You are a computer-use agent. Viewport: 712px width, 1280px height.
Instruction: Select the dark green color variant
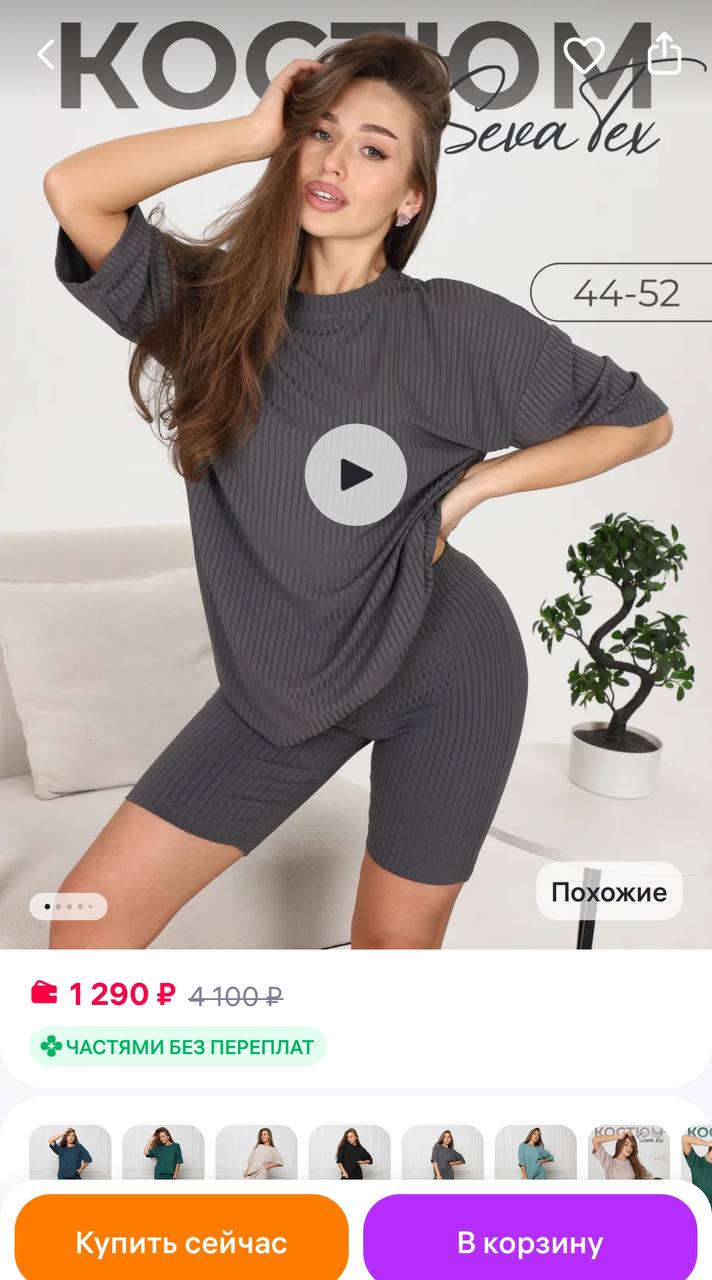click(163, 1152)
